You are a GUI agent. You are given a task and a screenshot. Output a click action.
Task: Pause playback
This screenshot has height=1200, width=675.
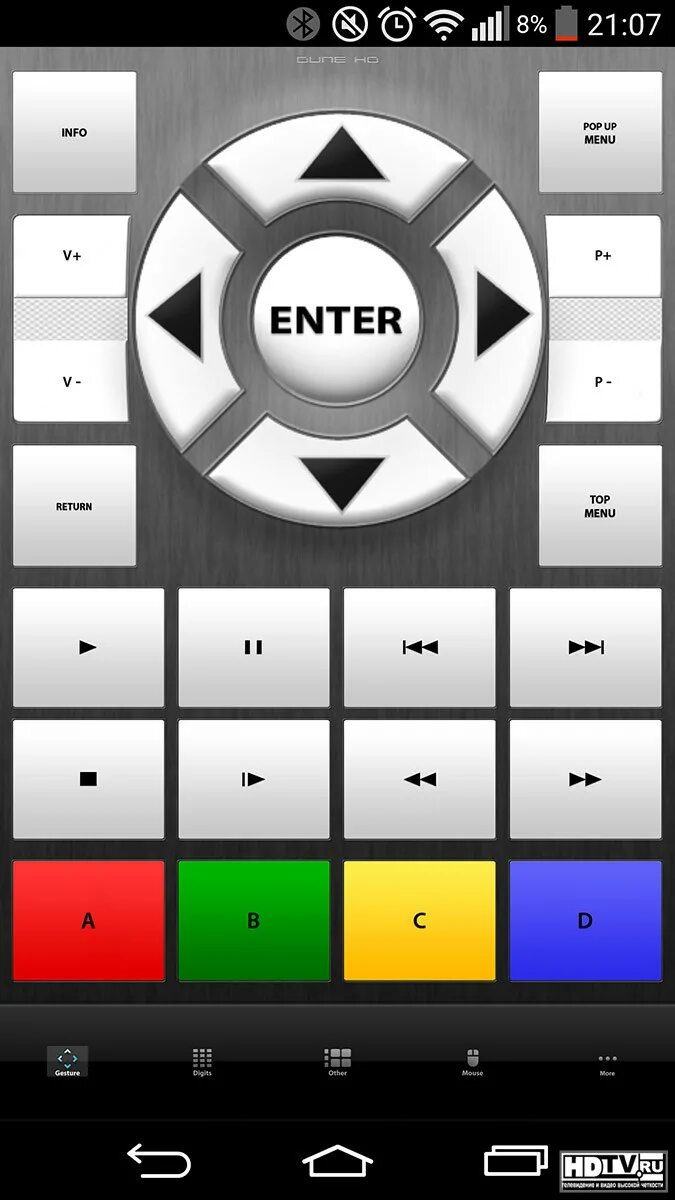coord(253,647)
